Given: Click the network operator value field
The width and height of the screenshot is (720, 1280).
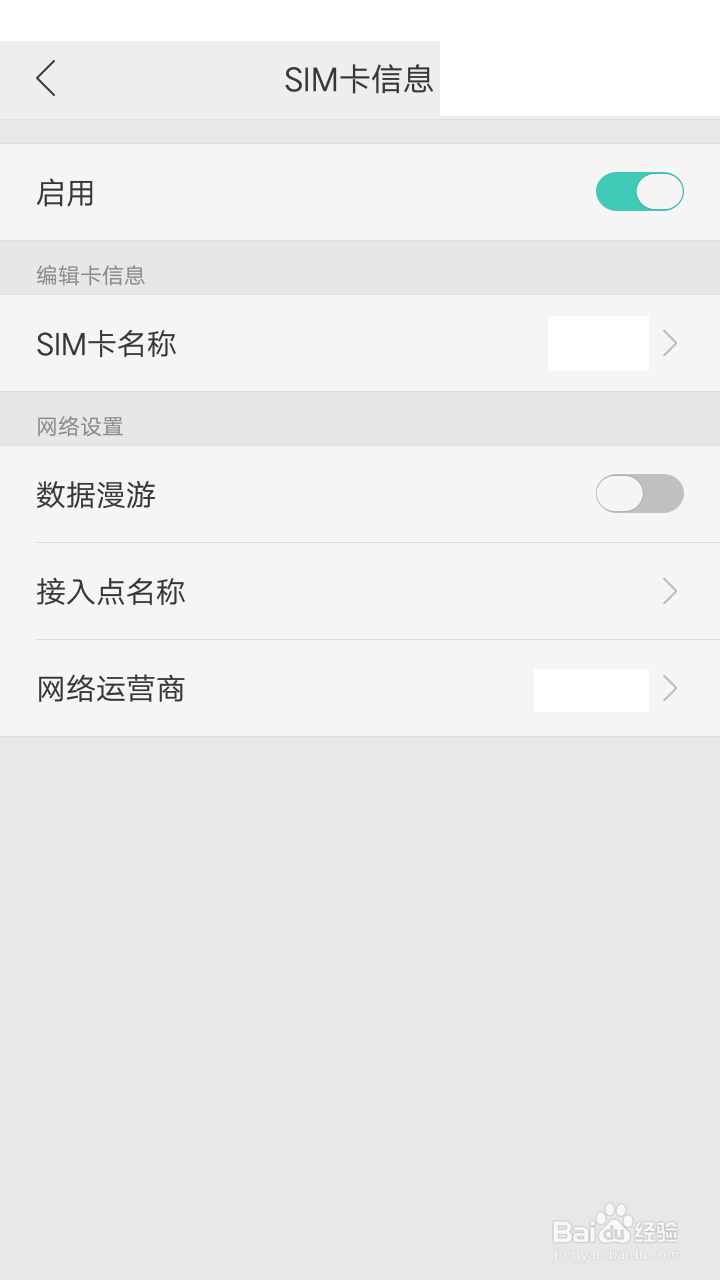Looking at the screenshot, I should tap(591, 689).
